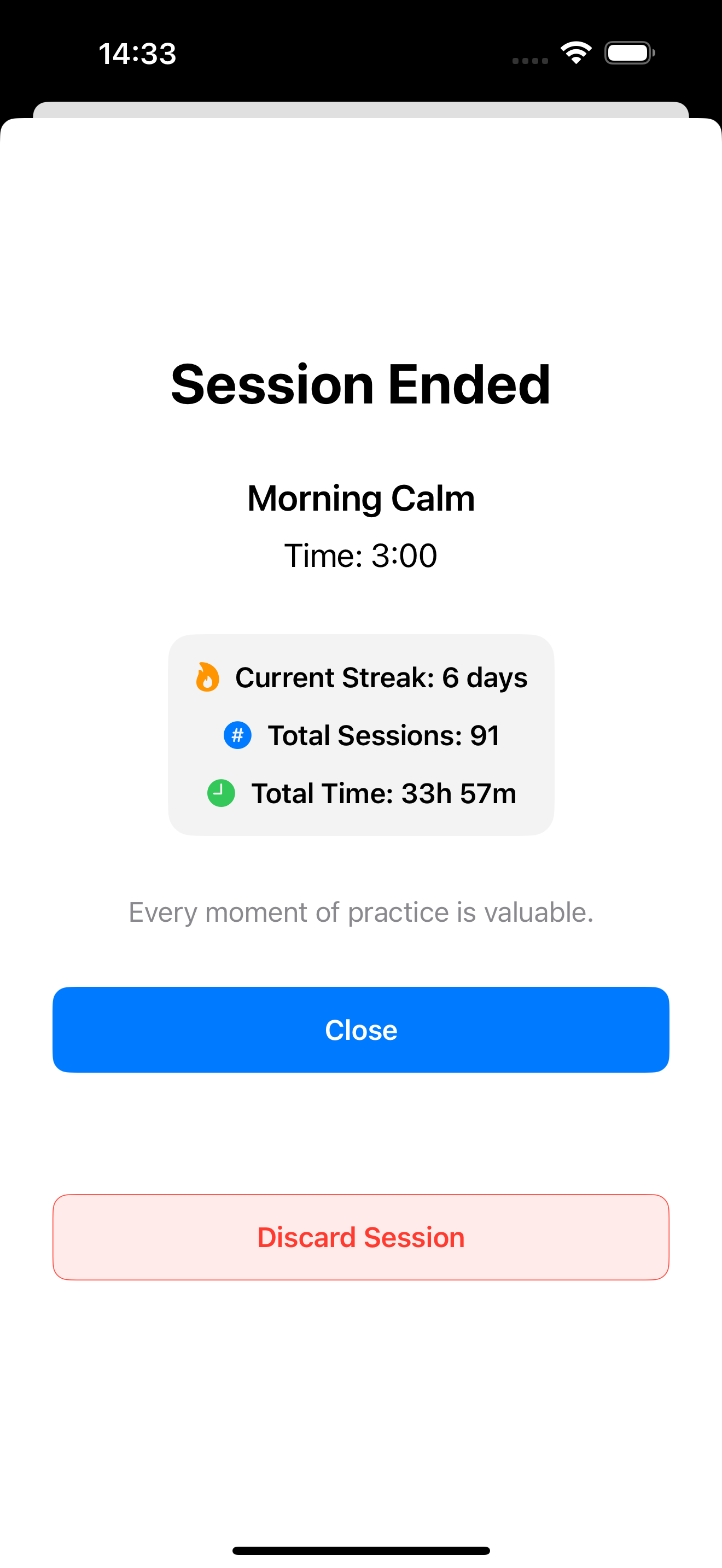
Task: Close the session summary screen
Action: pos(361,1029)
